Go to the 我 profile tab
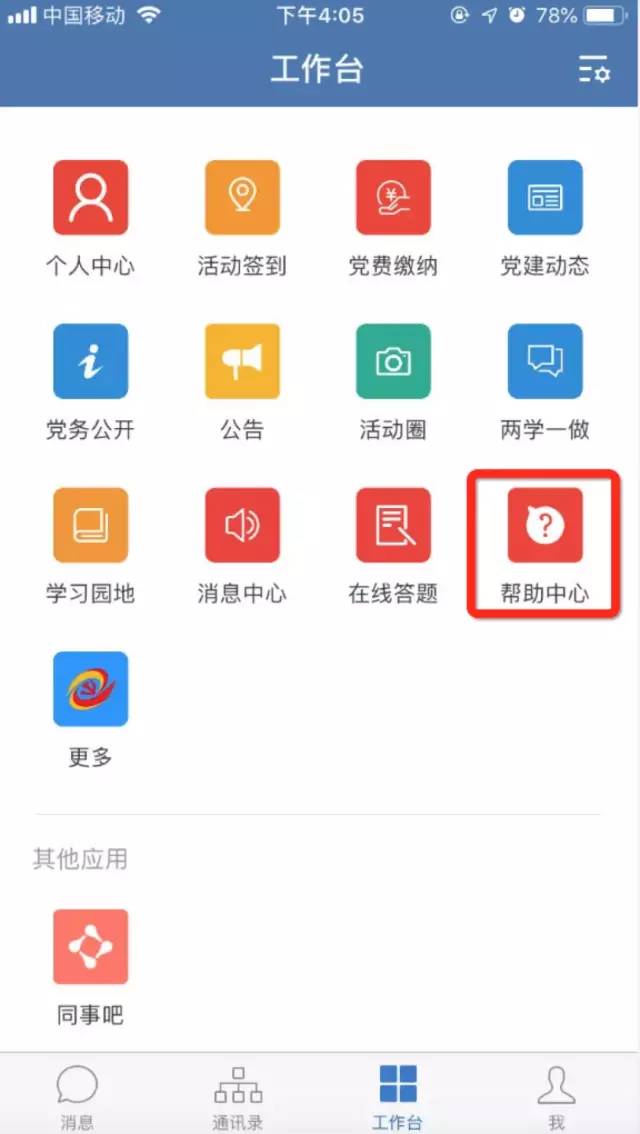The height and width of the screenshot is (1134, 640). coord(557,1095)
